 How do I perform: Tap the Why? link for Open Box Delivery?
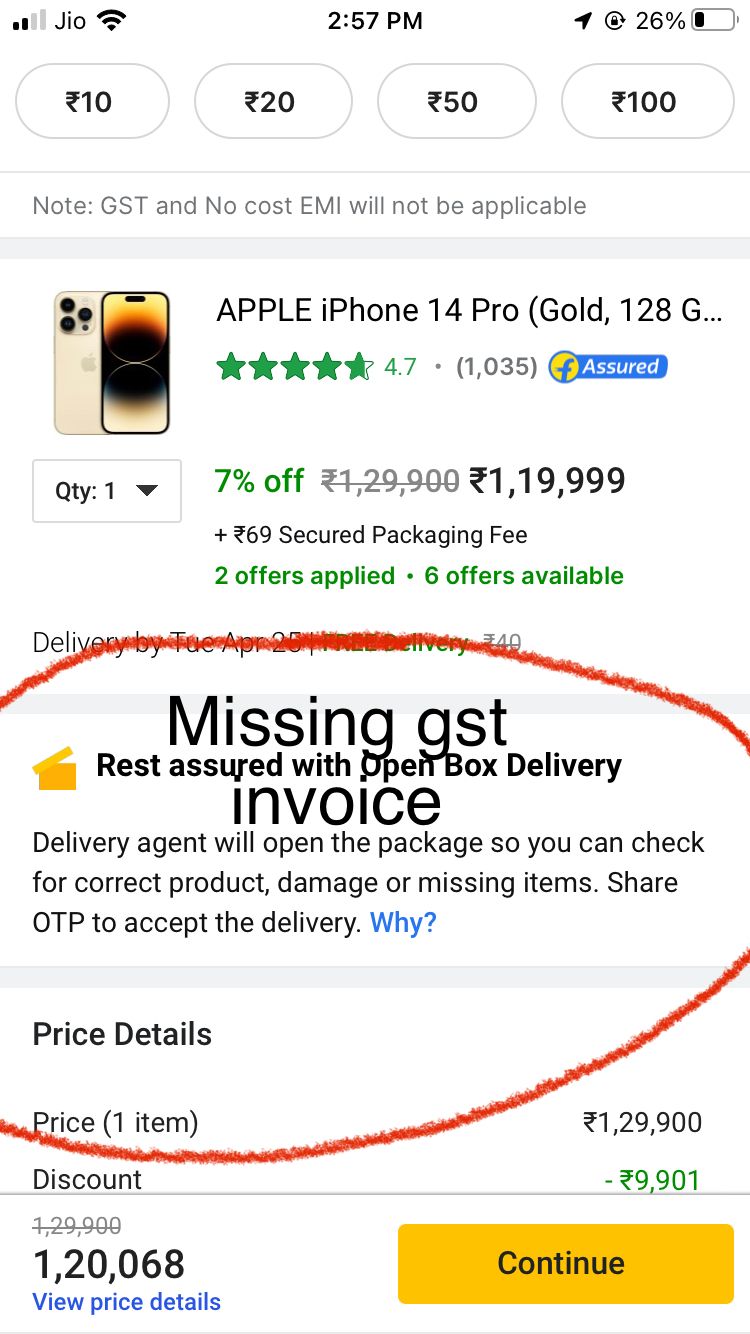coord(403,922)
